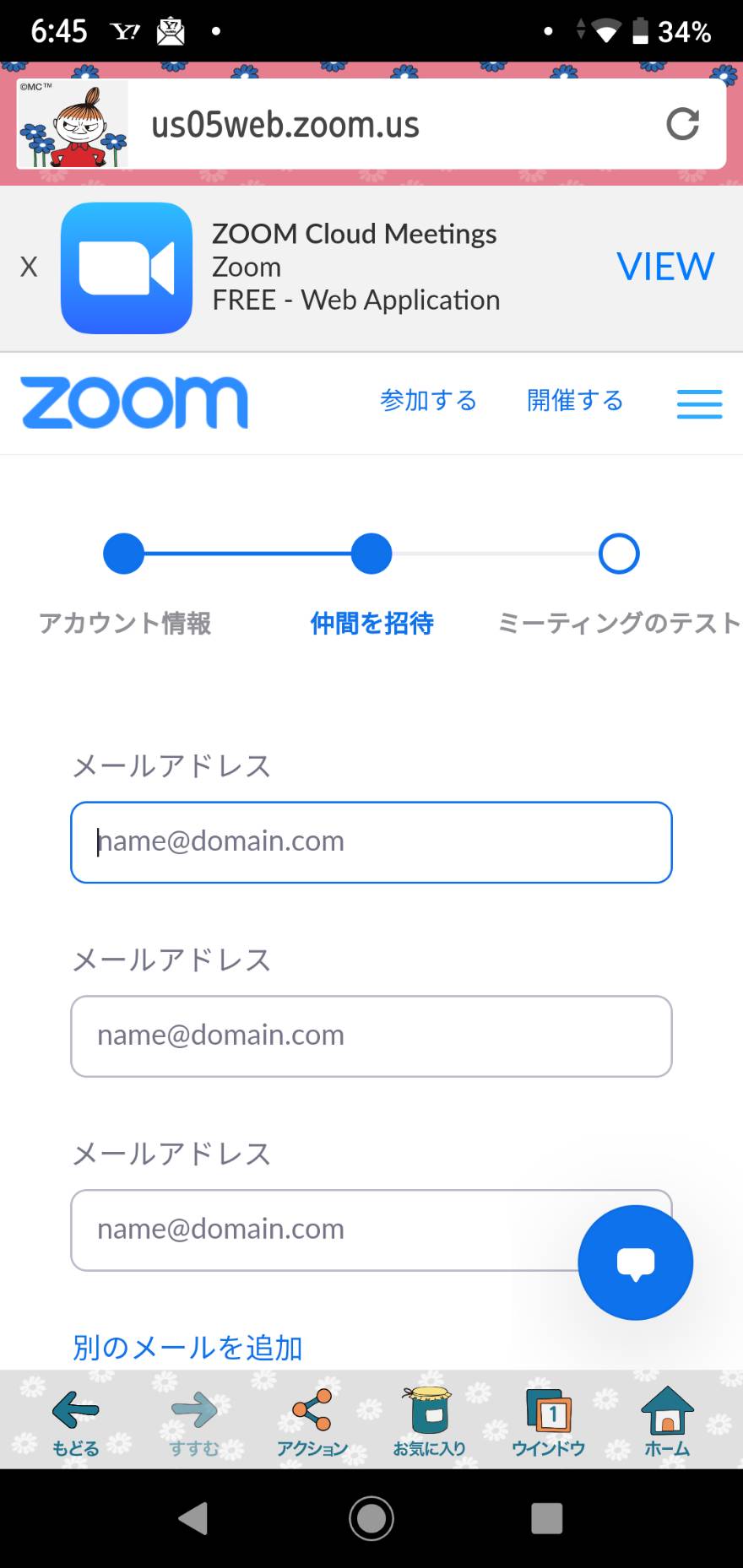Open the ウインドウ tab switcher
743x1568 pixels.
tap(548, 1422)
